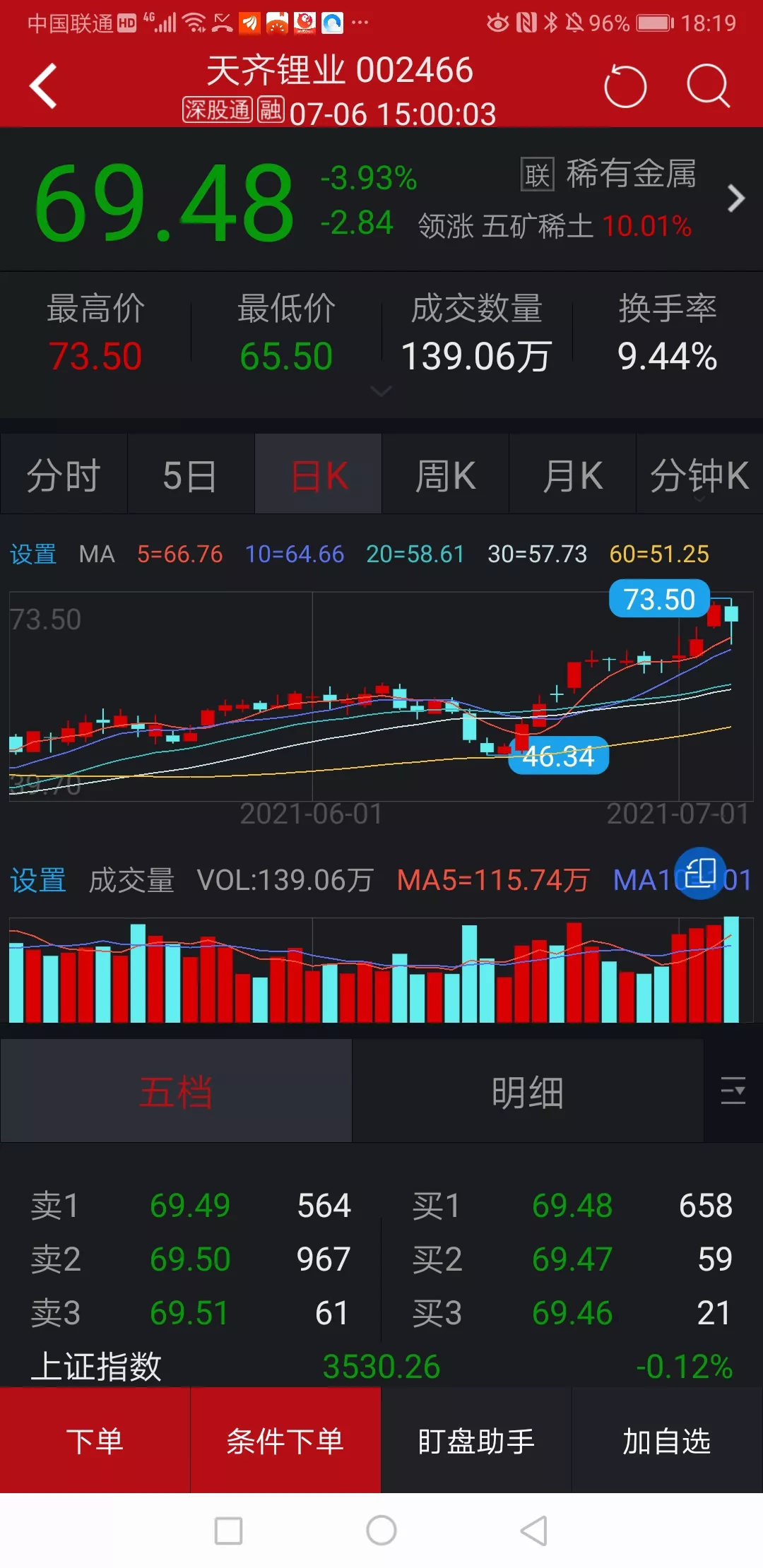
Task: Add stock via 加自选
Action: coord(667,1441)
